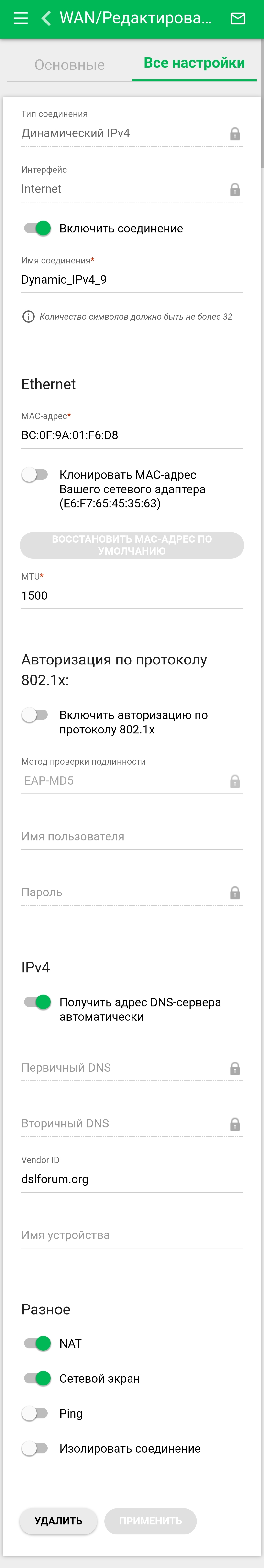Edit the MAC-адрес field
The image size is (264, 1568).
[x=132, y=435]
